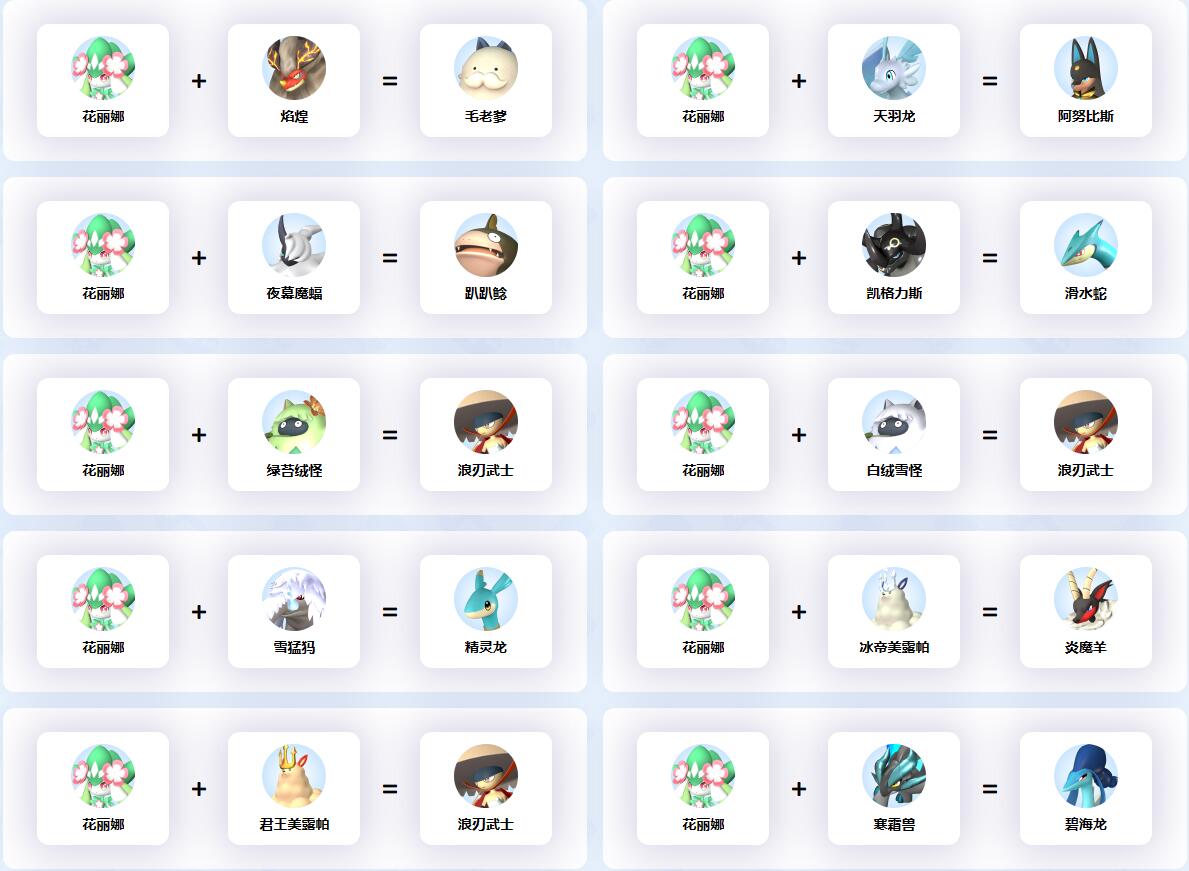Open the 毛老爹 result card
This screenshot has width=1189, height=871.
(486, 81)
